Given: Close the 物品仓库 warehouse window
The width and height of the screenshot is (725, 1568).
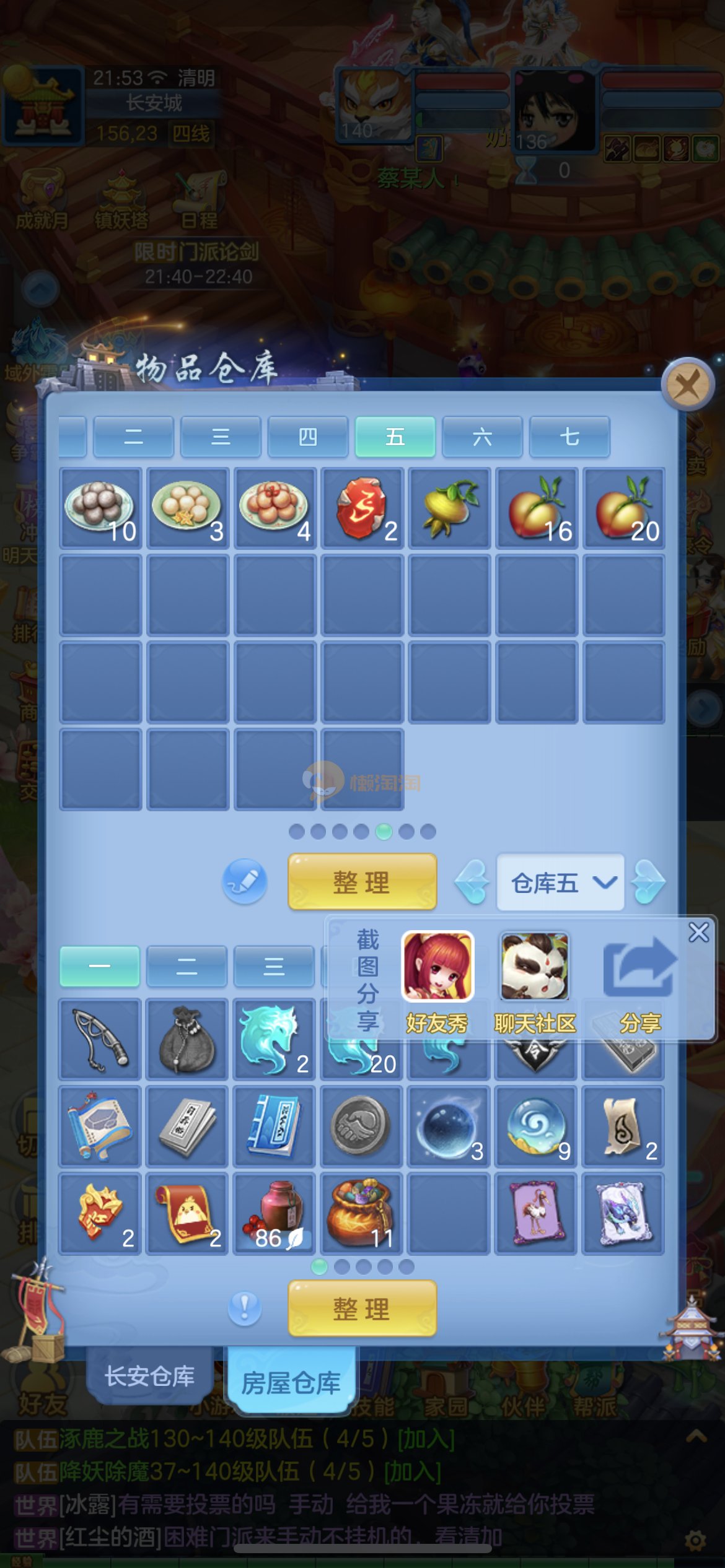Looking at the screenshot, I should (x=688, y=386).
